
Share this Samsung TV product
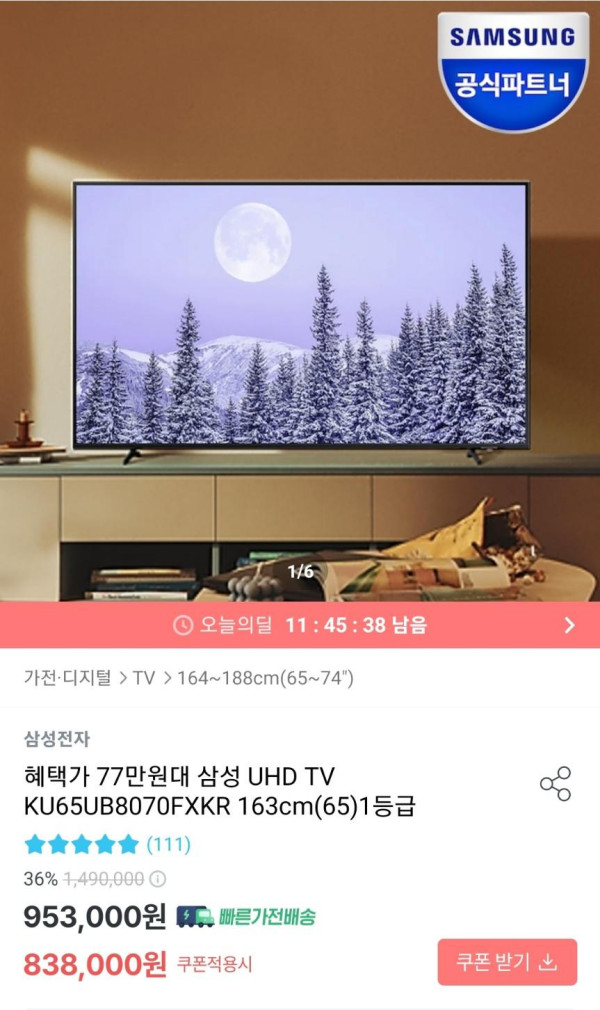pyautogui.click(x=555, y=784)
